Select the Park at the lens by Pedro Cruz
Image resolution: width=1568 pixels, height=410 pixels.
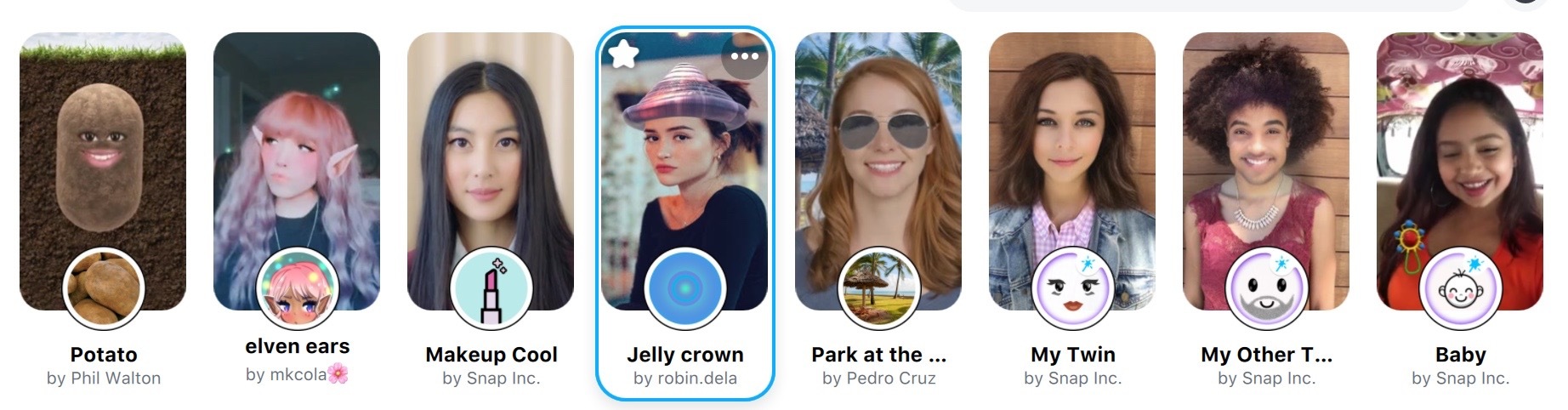(x=878, y=170)
